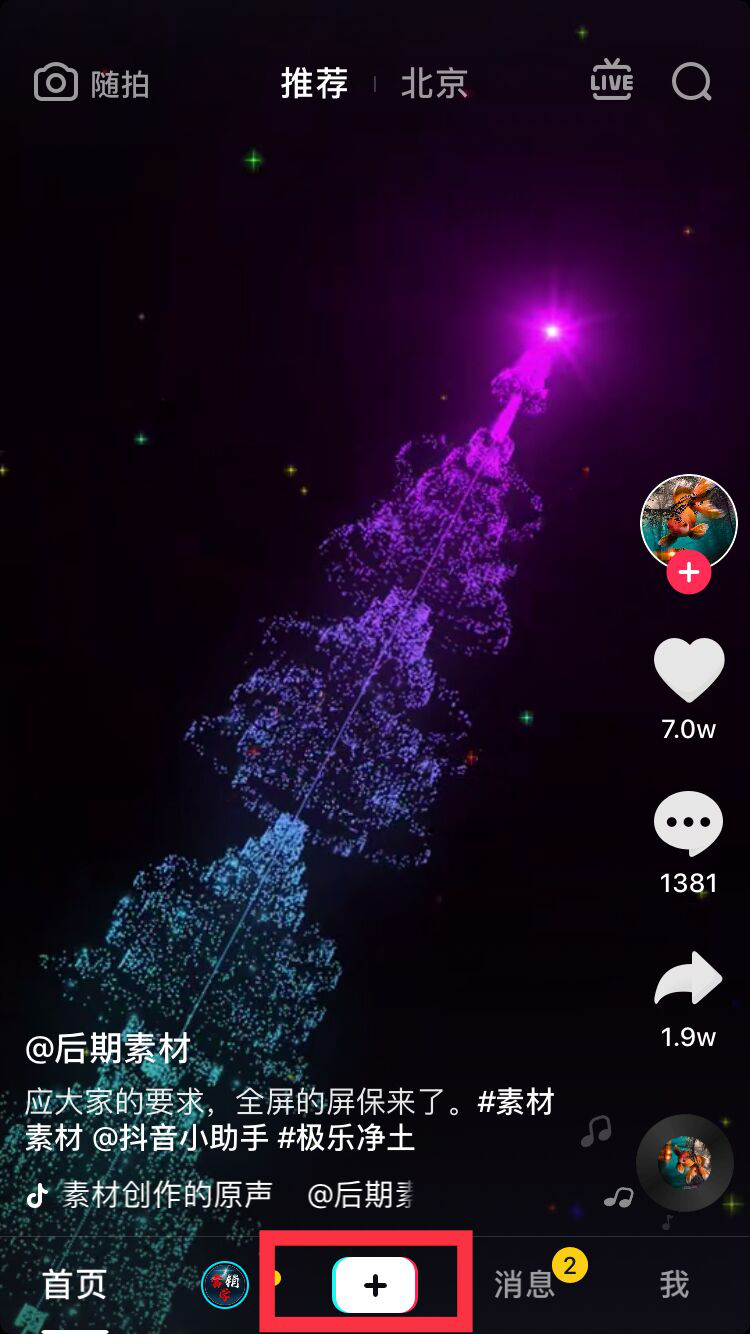The image size is (750, 1334).
Task: Follow the author with the red plus badge
Action: coord(688,573)
